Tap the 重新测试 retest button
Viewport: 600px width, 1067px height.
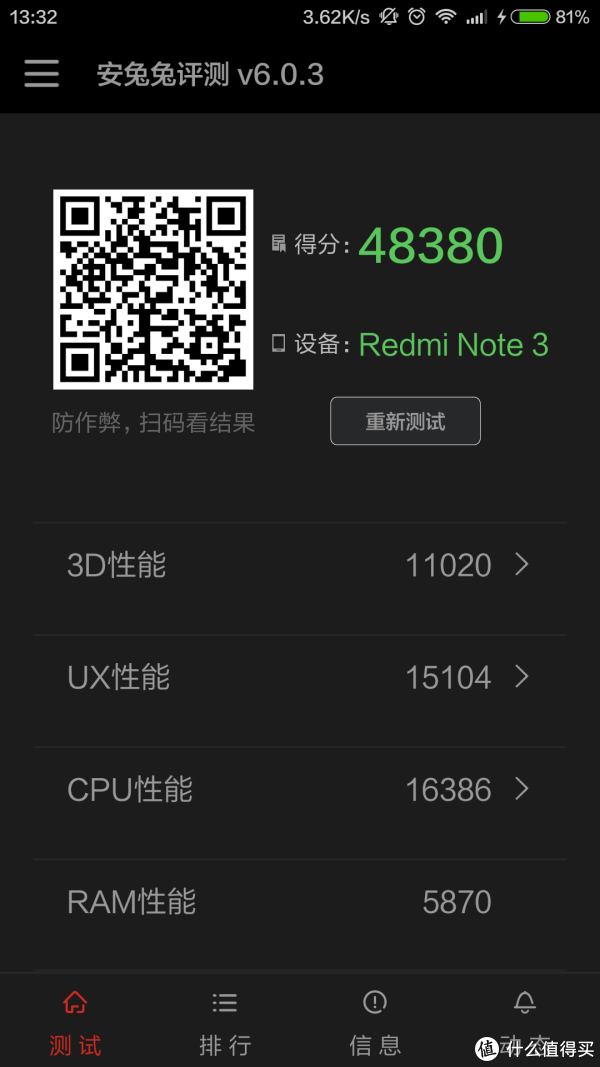(405, 421)
